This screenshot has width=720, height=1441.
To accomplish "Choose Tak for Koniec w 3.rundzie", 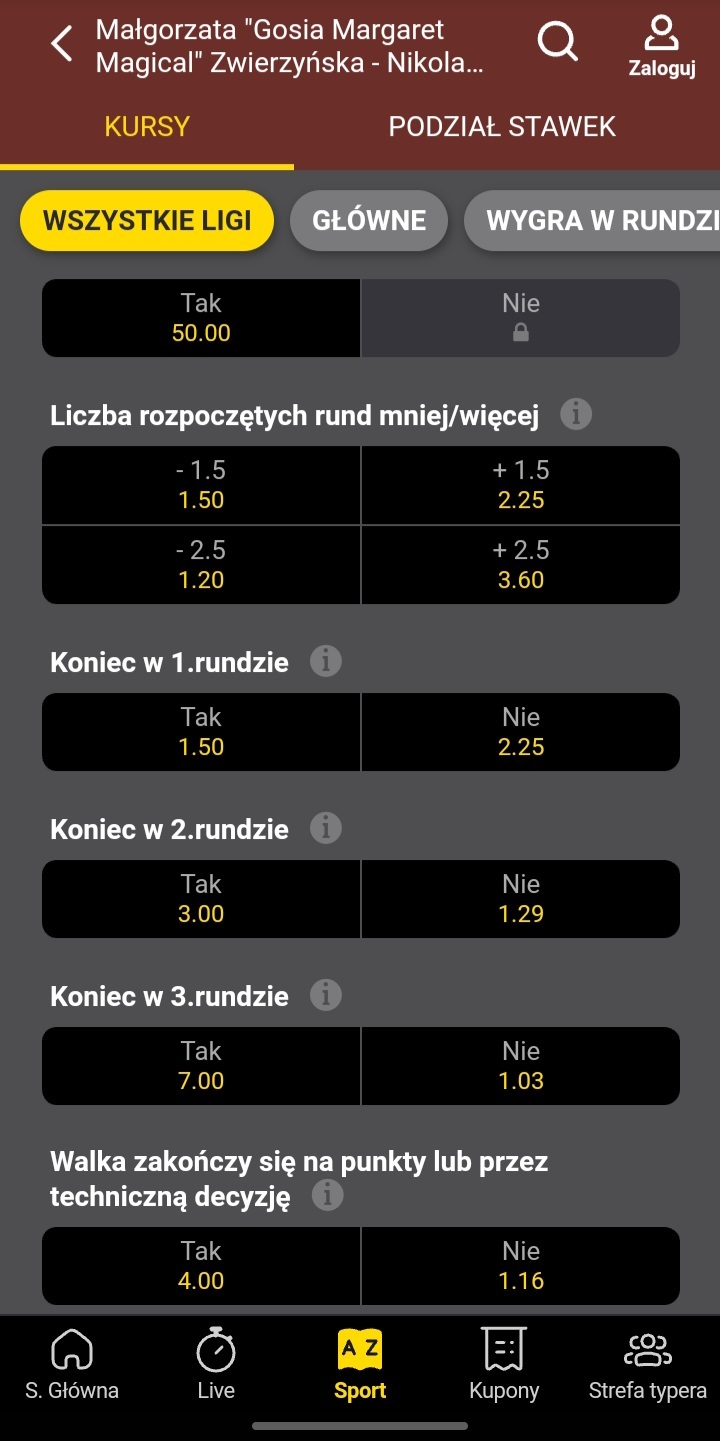I will (x=201, y=1066).
